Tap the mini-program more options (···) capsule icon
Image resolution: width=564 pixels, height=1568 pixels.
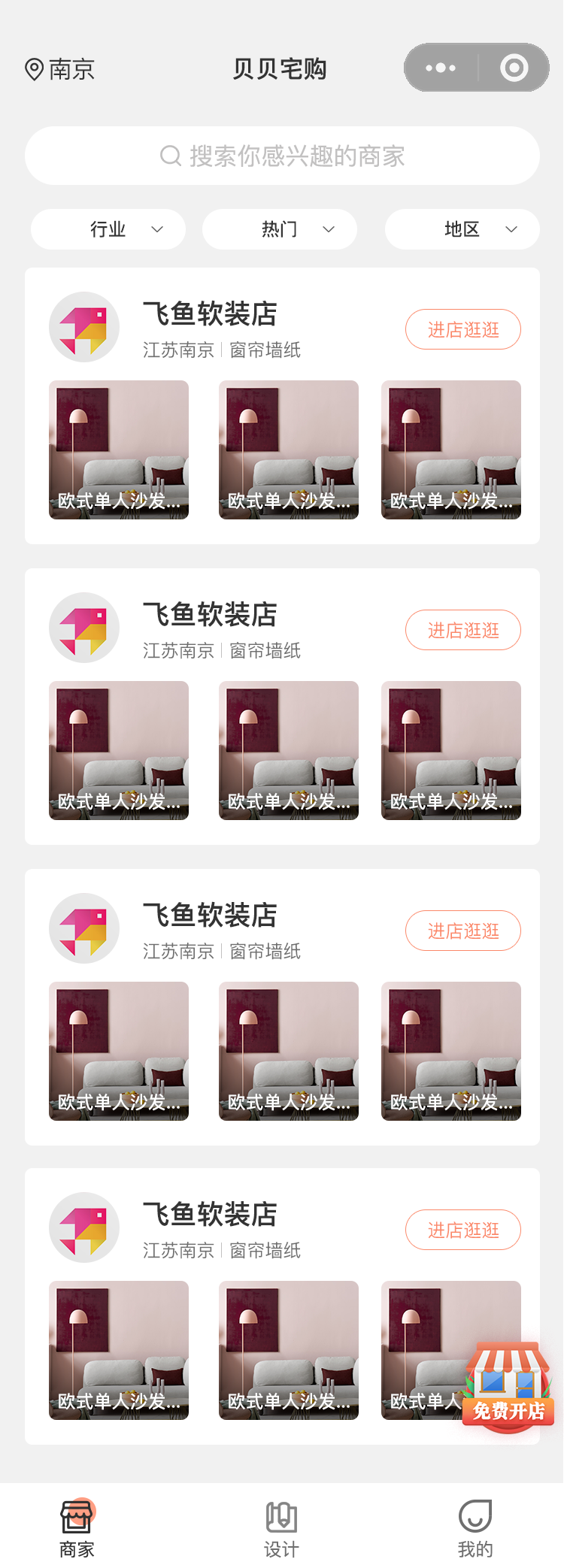pyautogui.click(x=440, y=67)
